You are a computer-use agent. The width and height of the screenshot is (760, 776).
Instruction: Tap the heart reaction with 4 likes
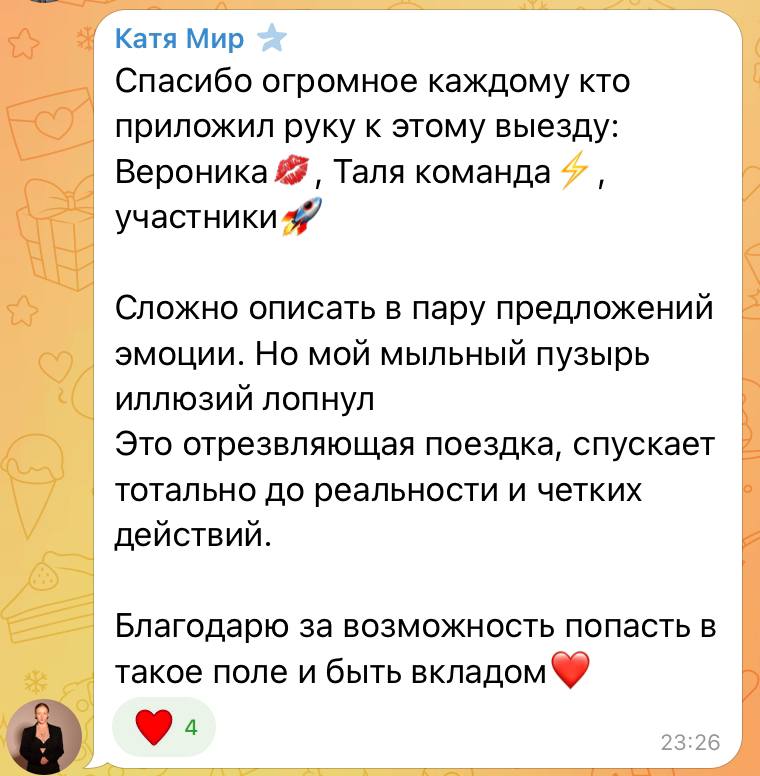(163, 728)
